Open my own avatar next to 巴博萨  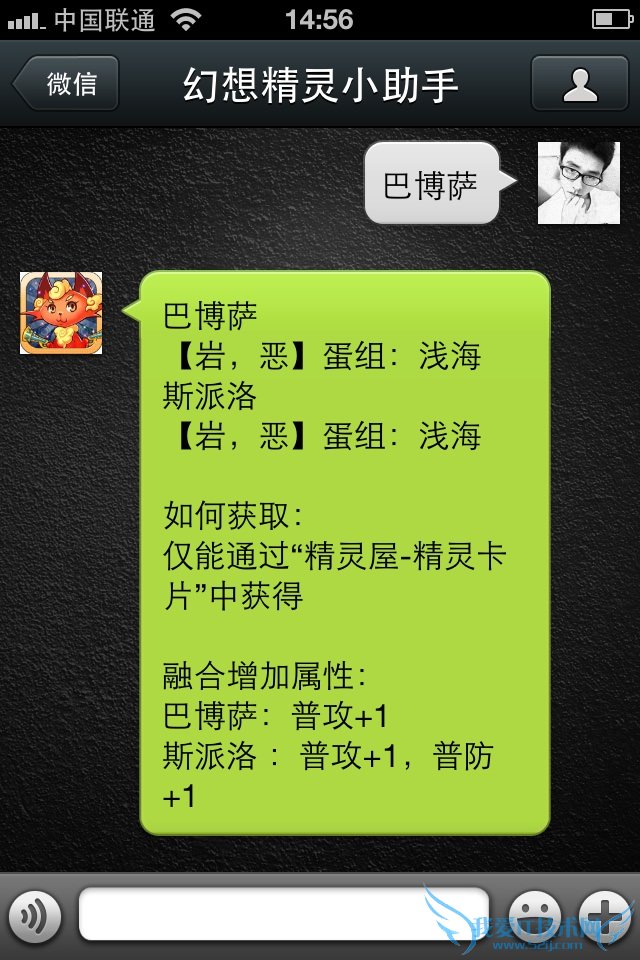tap(578, 183)
